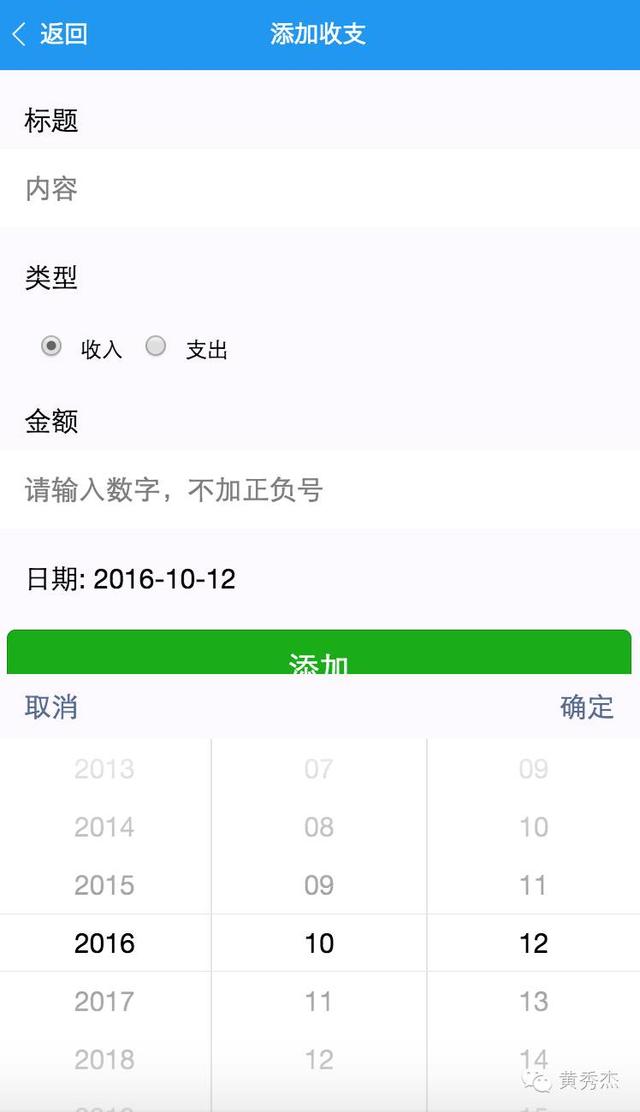
Task: Tap the amount field 请输入数字
Action: point(320,490)
